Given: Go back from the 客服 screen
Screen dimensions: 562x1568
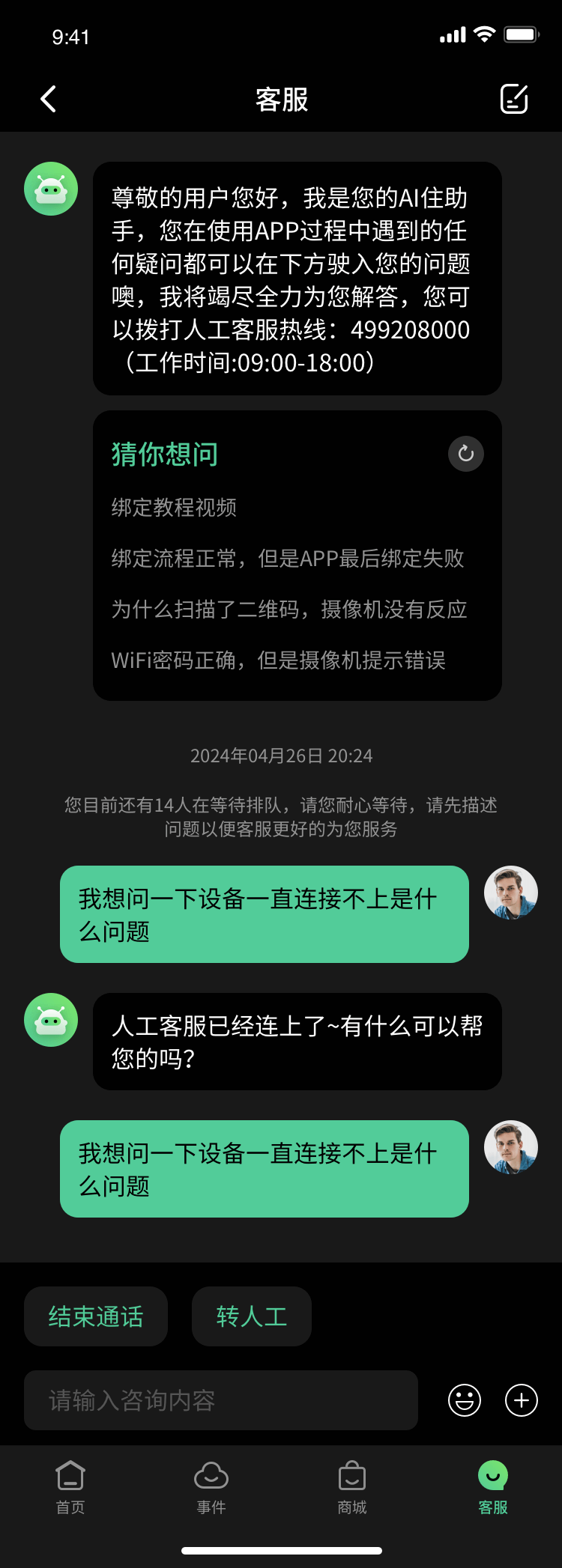Looking at the screenshot, I should pyautogui.click(x=49, y=99).
